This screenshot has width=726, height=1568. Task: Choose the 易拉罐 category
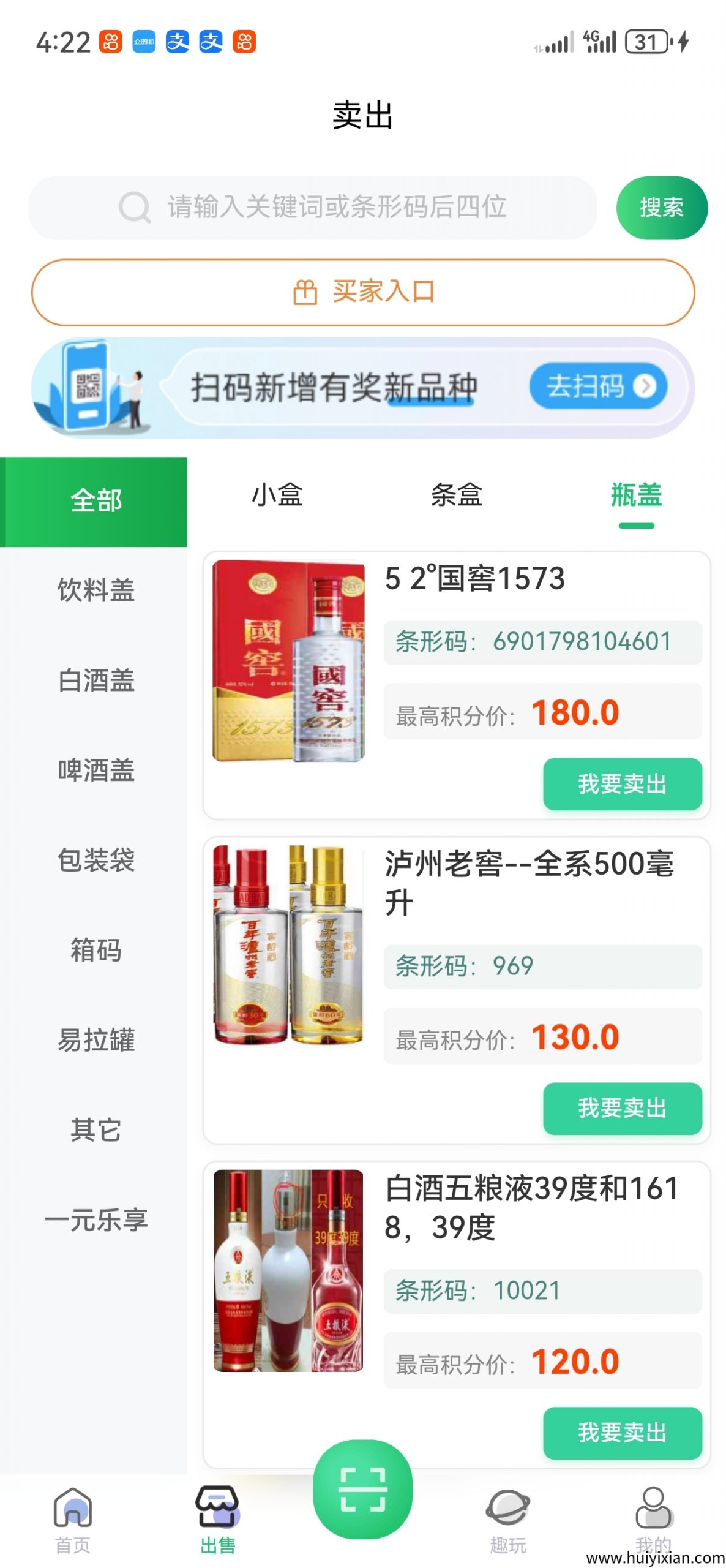[95, 1039]
